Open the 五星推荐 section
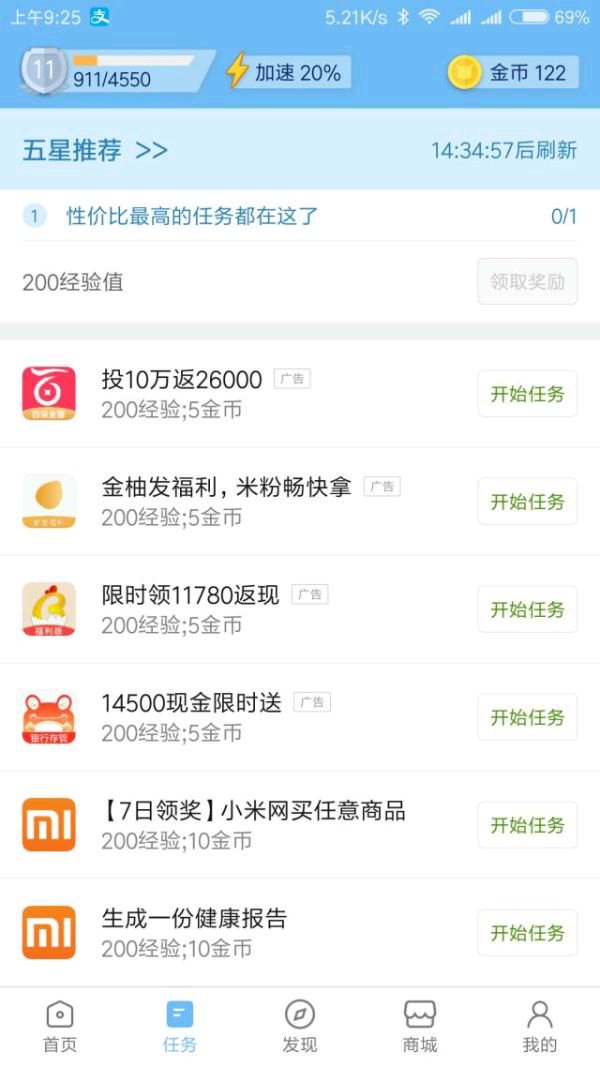 pyautogui.click(x=95, y=151)
